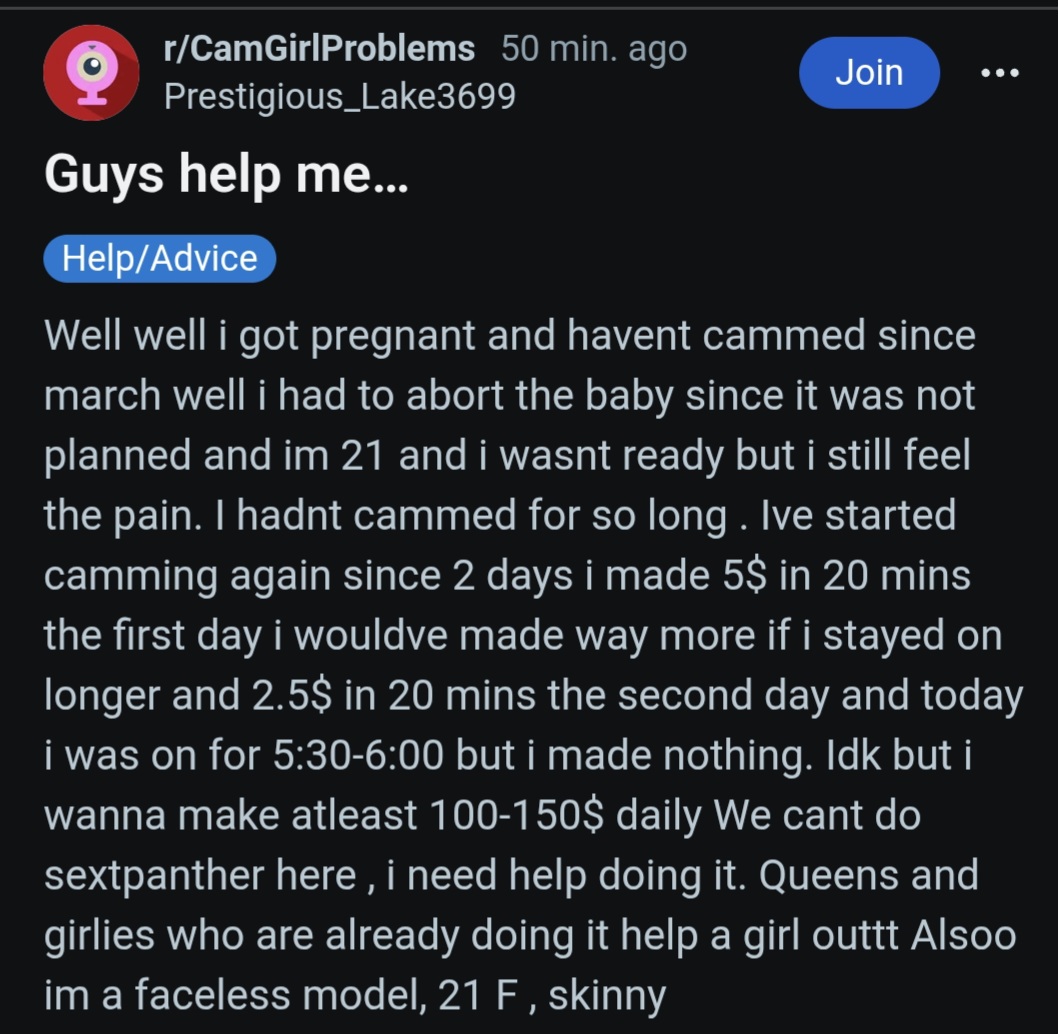
Task: Join the r/CamGirlProblems community
Action: point(868,72)
